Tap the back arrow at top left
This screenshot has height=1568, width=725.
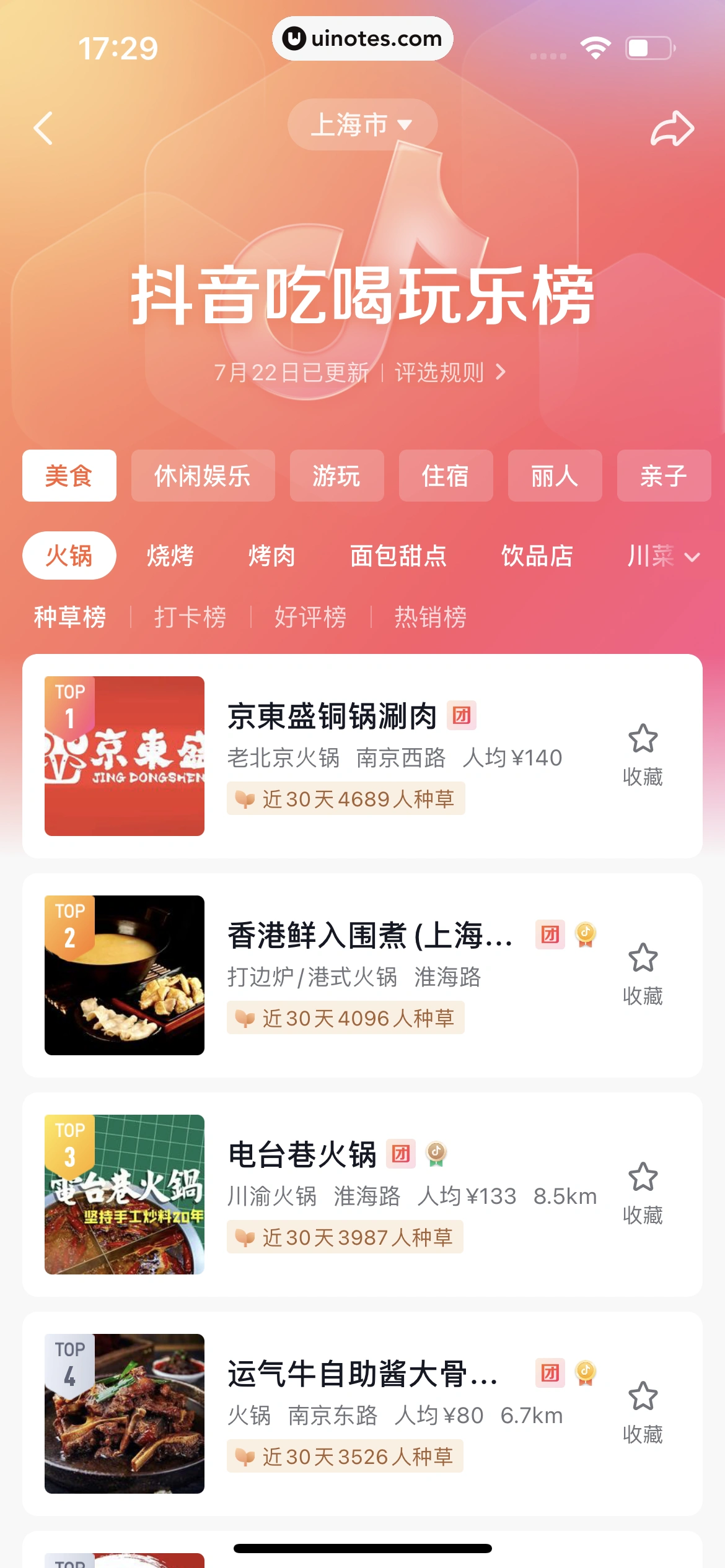click(x=42, y=127)
